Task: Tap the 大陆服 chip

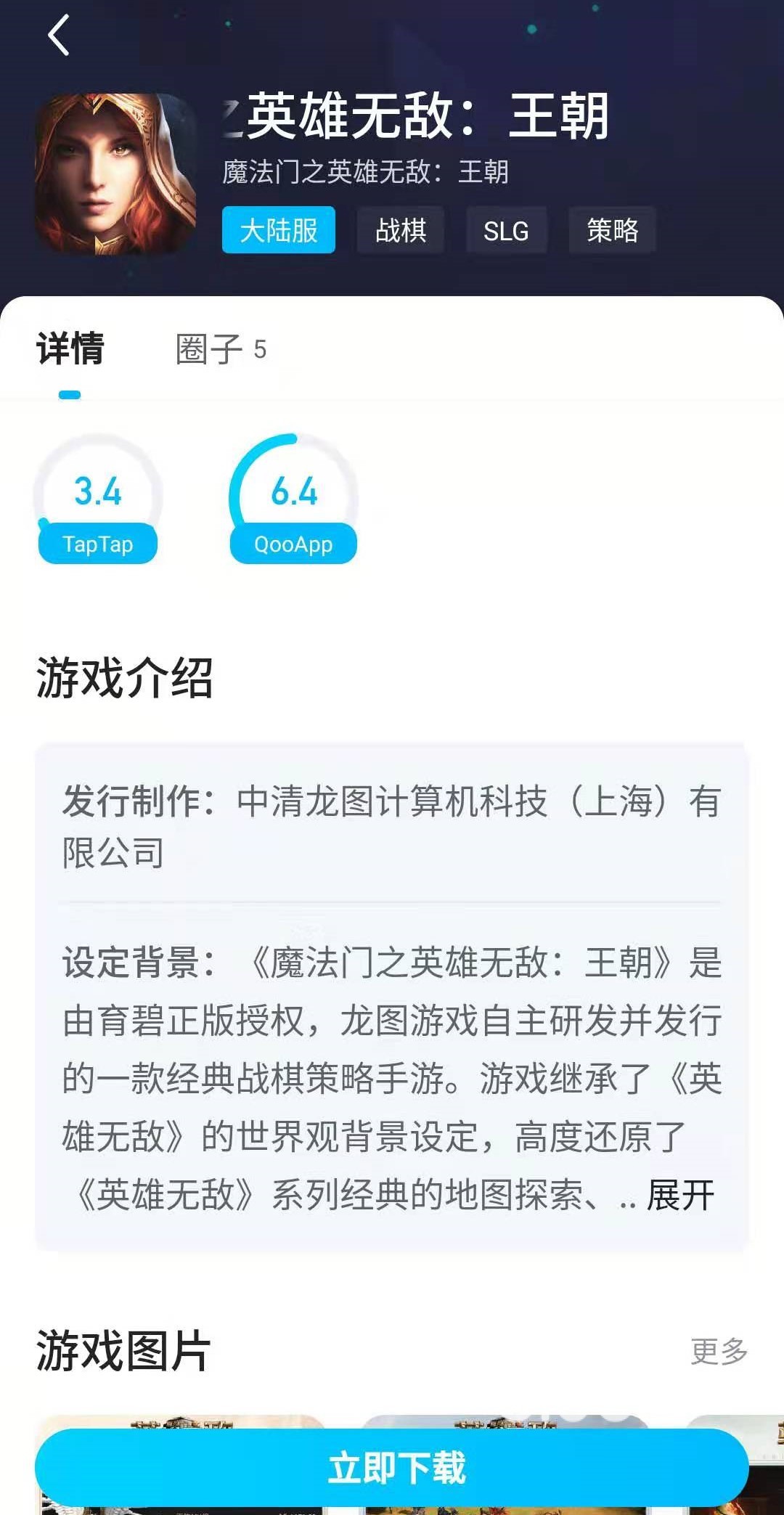Action: (x=278, y=230)
